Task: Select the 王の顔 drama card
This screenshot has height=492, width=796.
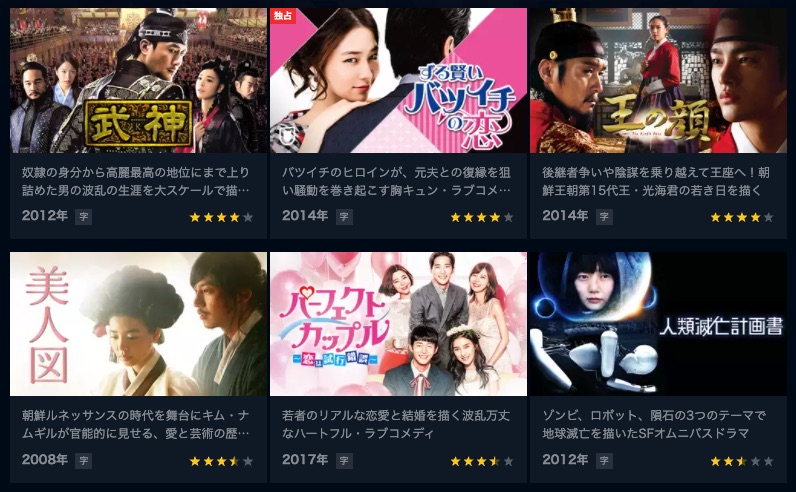Action: [658, 80]
